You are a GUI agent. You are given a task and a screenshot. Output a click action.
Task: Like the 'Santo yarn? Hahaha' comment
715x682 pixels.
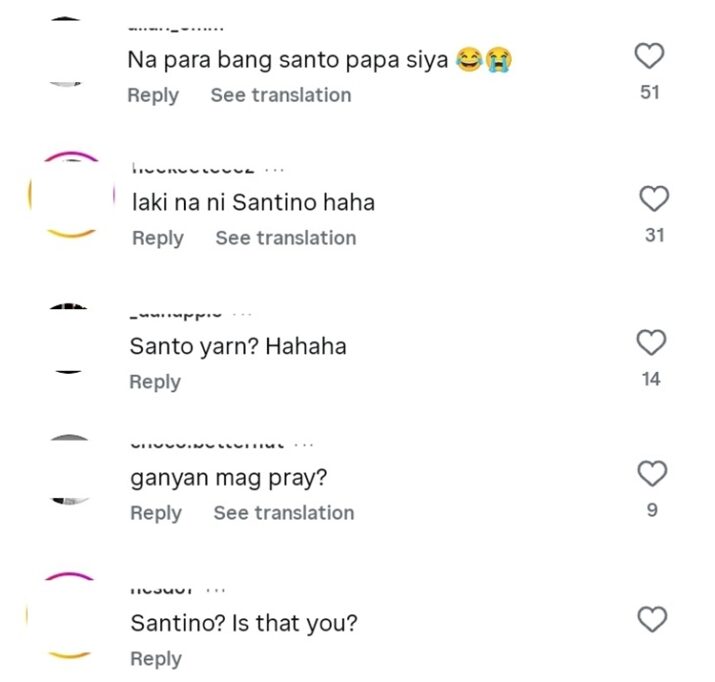[x=652, y=344]
